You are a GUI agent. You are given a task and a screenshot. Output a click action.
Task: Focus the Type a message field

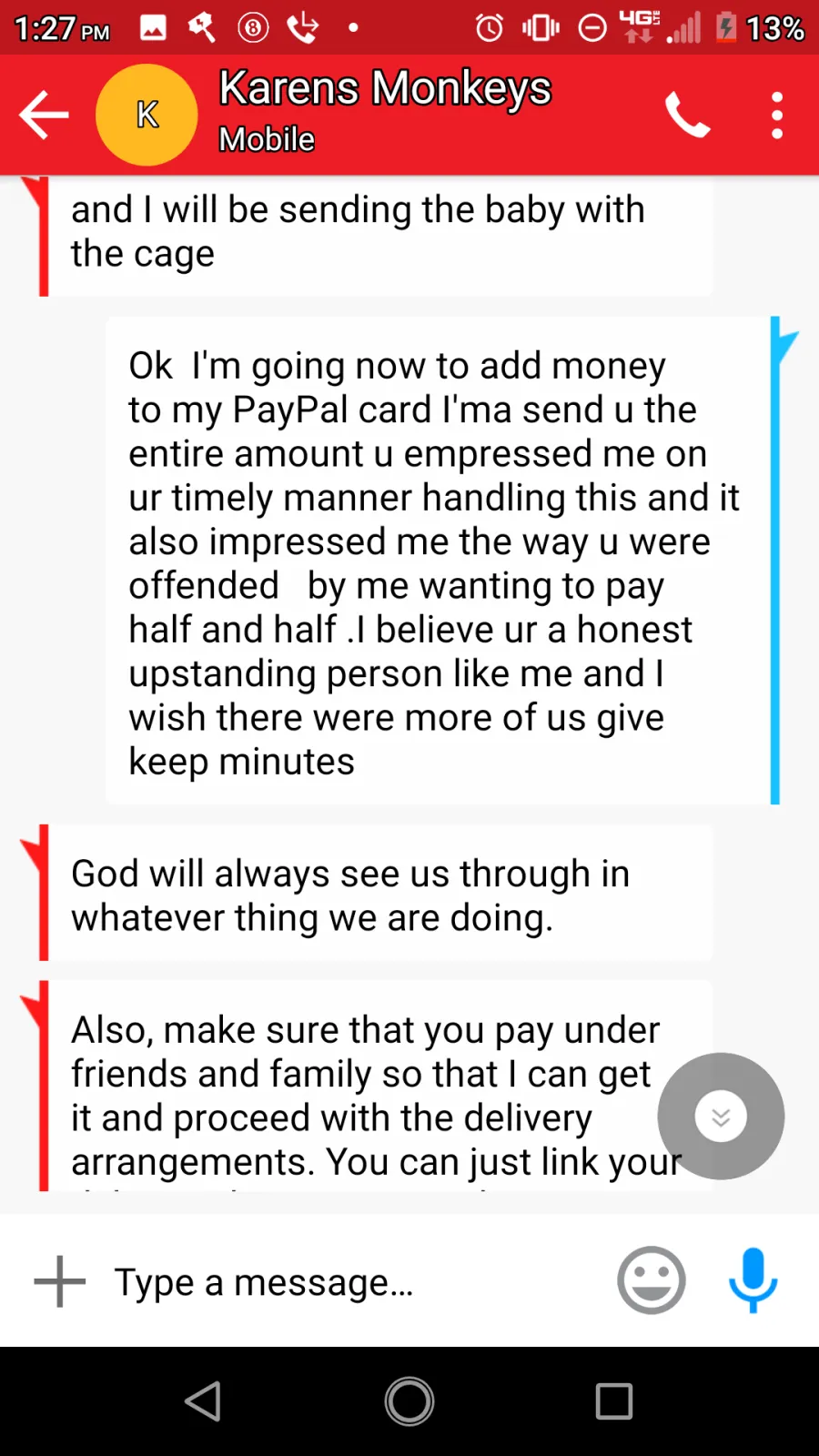[355, 1281]
